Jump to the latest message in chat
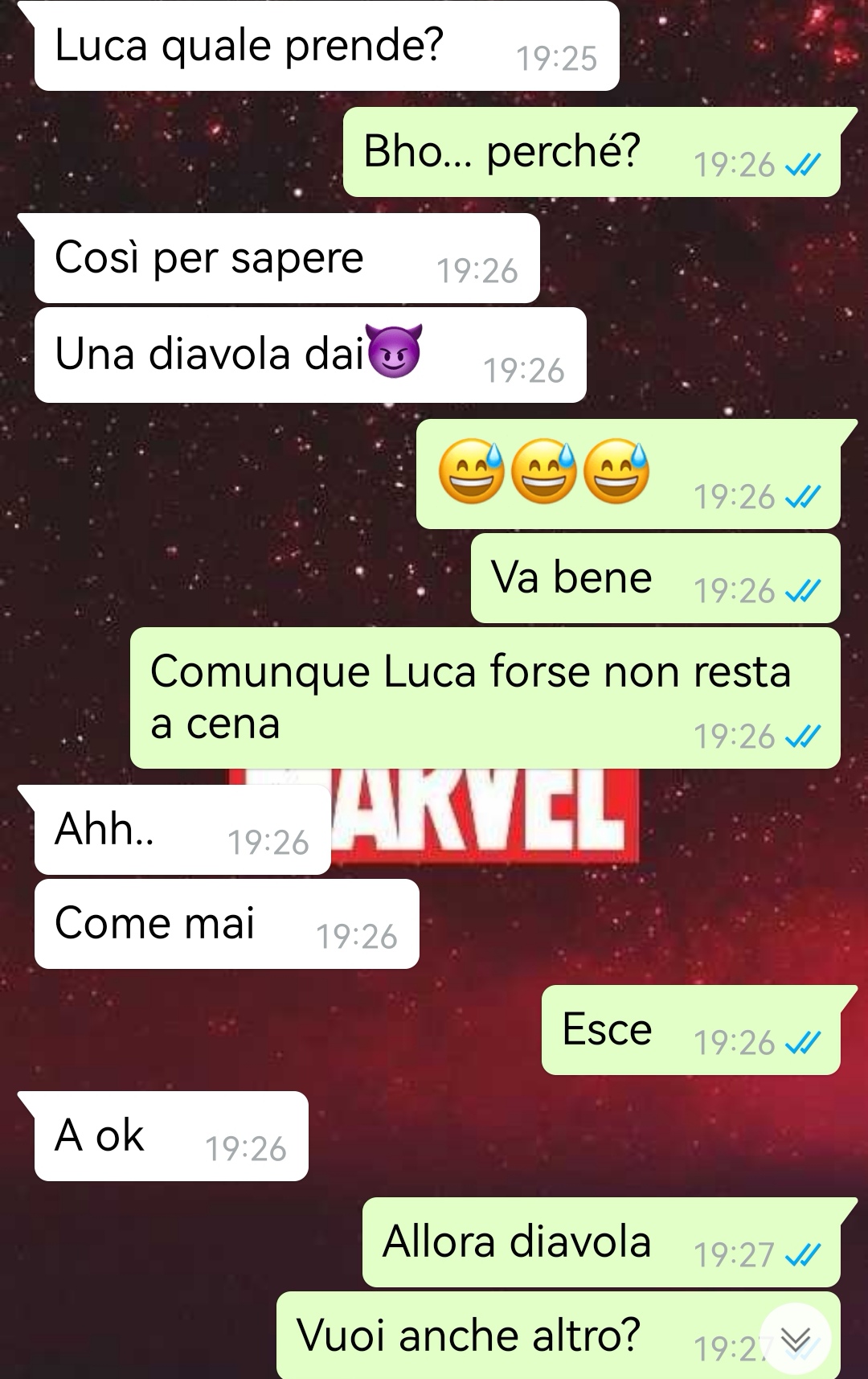 (795, 1339)
